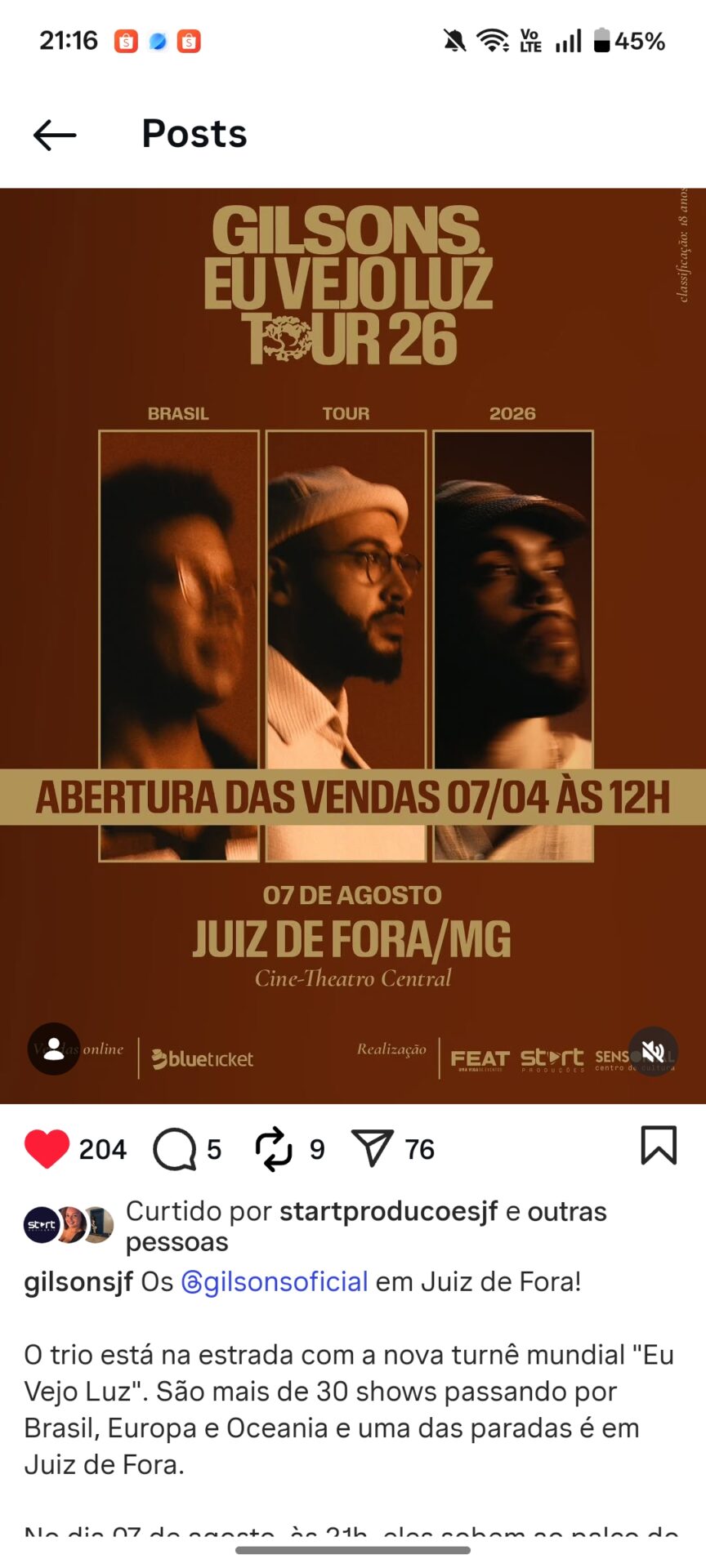The width and height of the screenshot is (706, 1568).
Task: Select the Posts header tab
Action: 194,134
